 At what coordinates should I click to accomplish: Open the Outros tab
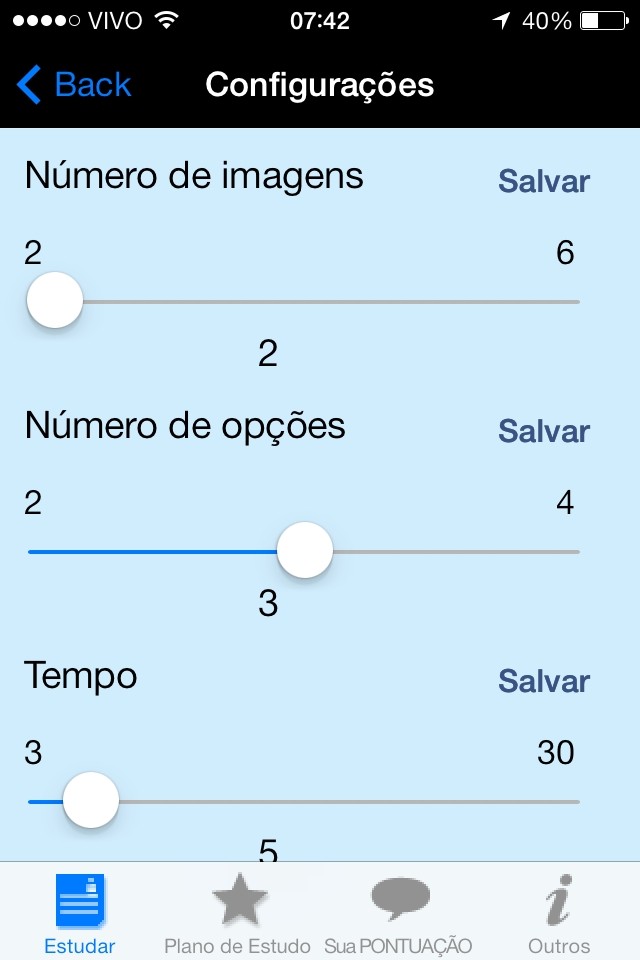pos(559,913)
